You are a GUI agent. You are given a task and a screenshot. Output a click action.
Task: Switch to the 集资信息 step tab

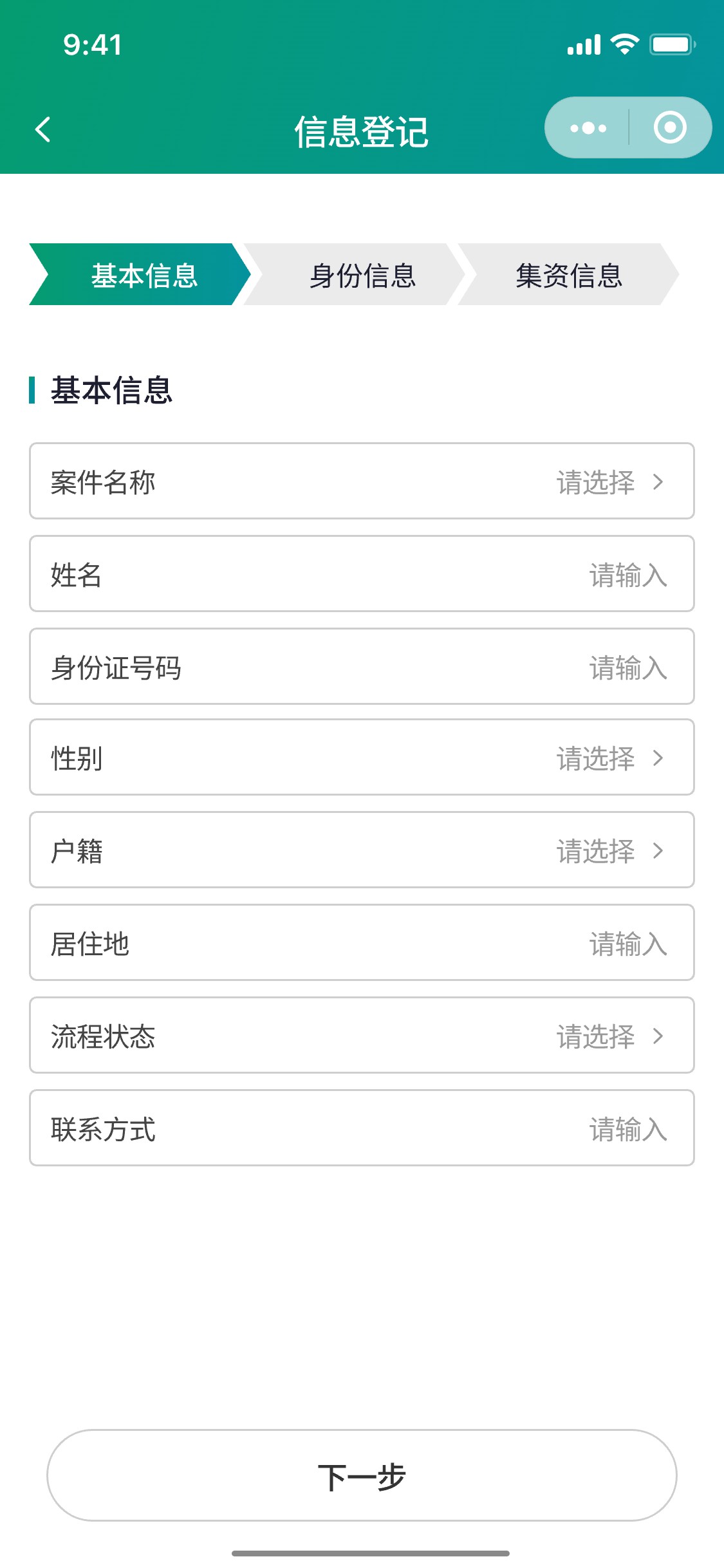tap(569, 275)
